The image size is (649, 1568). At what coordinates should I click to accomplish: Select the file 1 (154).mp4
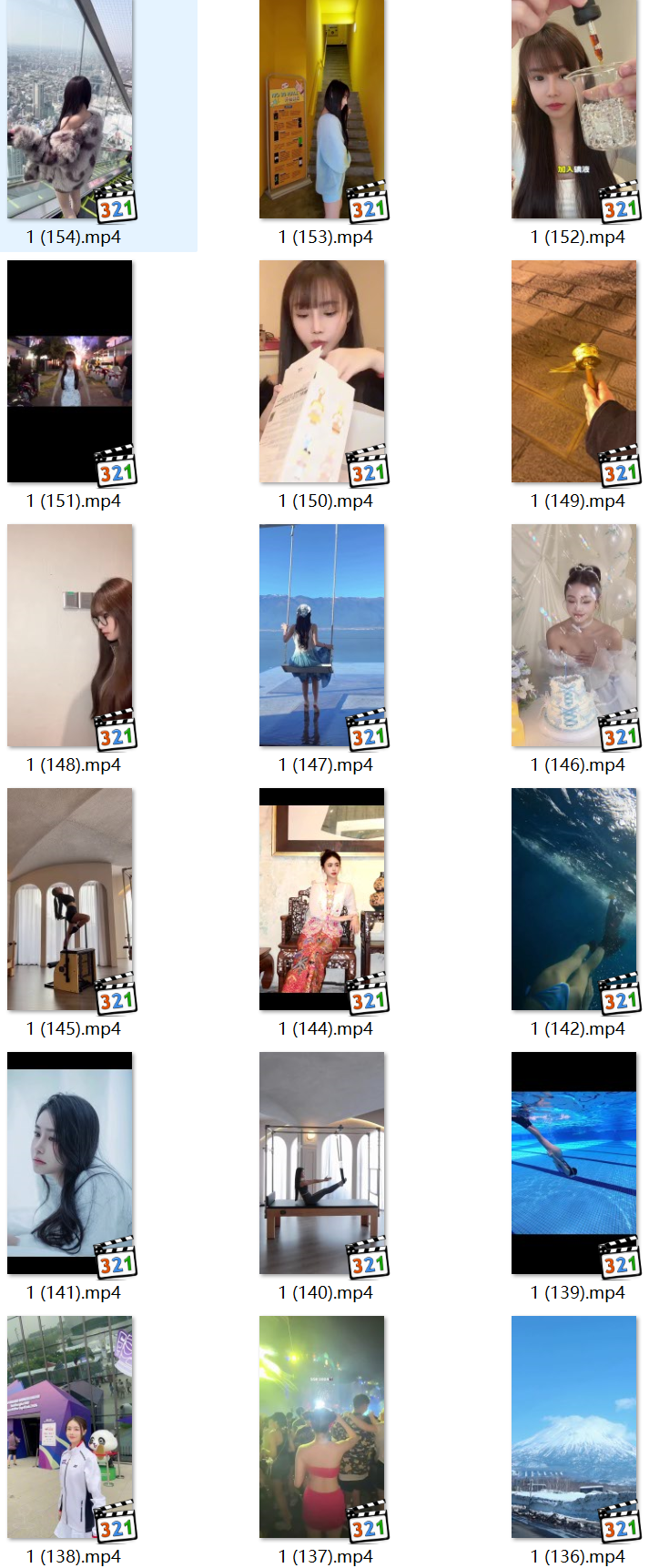(70, 109)
